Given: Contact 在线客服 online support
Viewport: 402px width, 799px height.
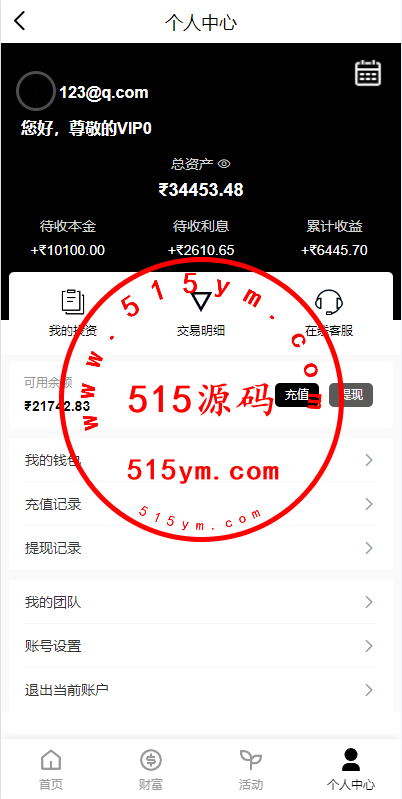Looking at the screenshot, I should (329, 314).
